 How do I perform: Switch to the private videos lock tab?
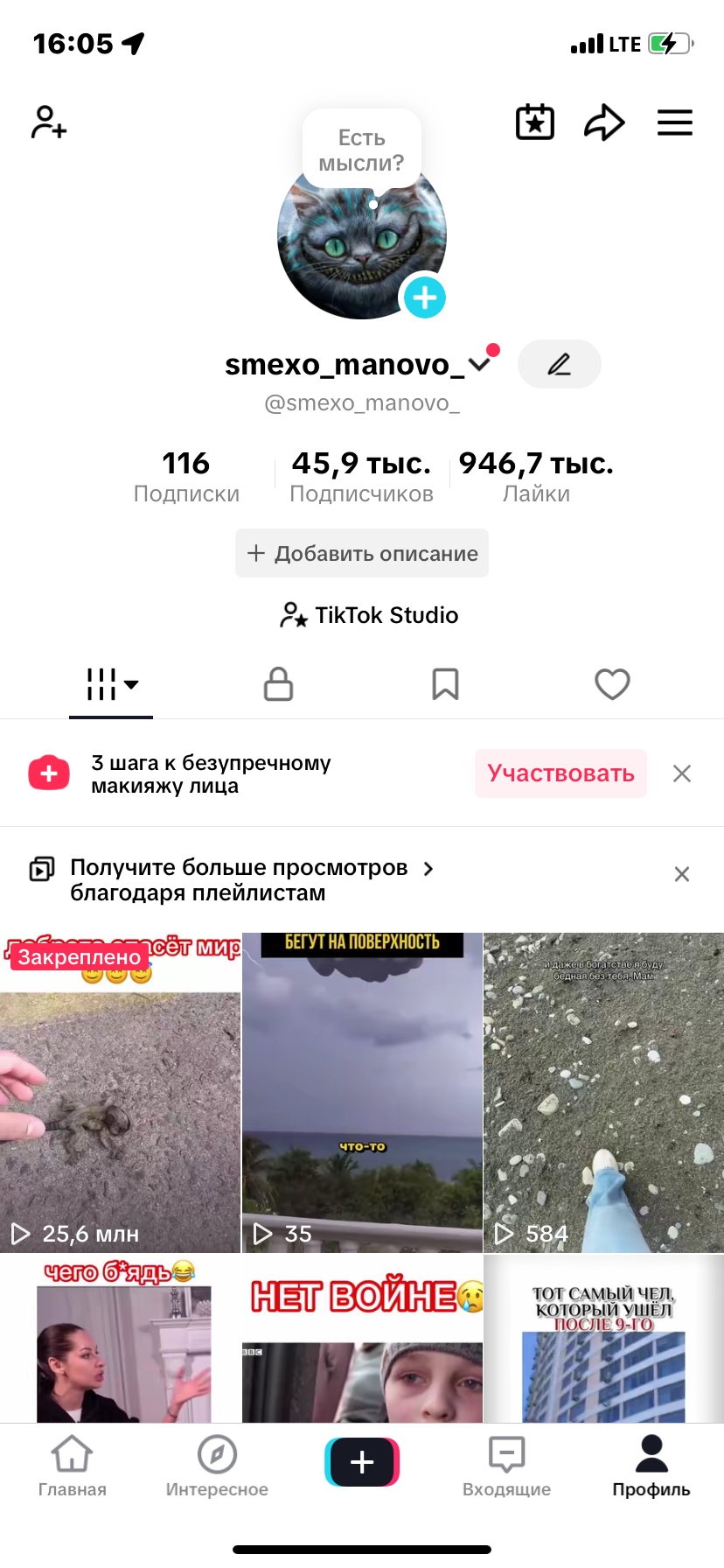278,684
